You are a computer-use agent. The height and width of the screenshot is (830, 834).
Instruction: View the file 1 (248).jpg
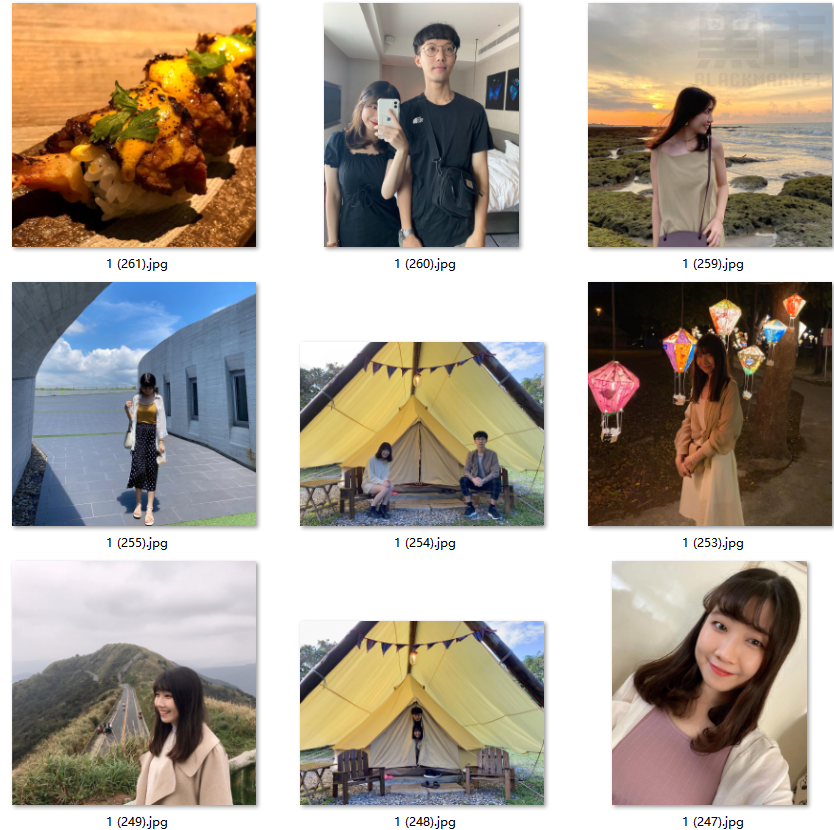coord(422,713)
